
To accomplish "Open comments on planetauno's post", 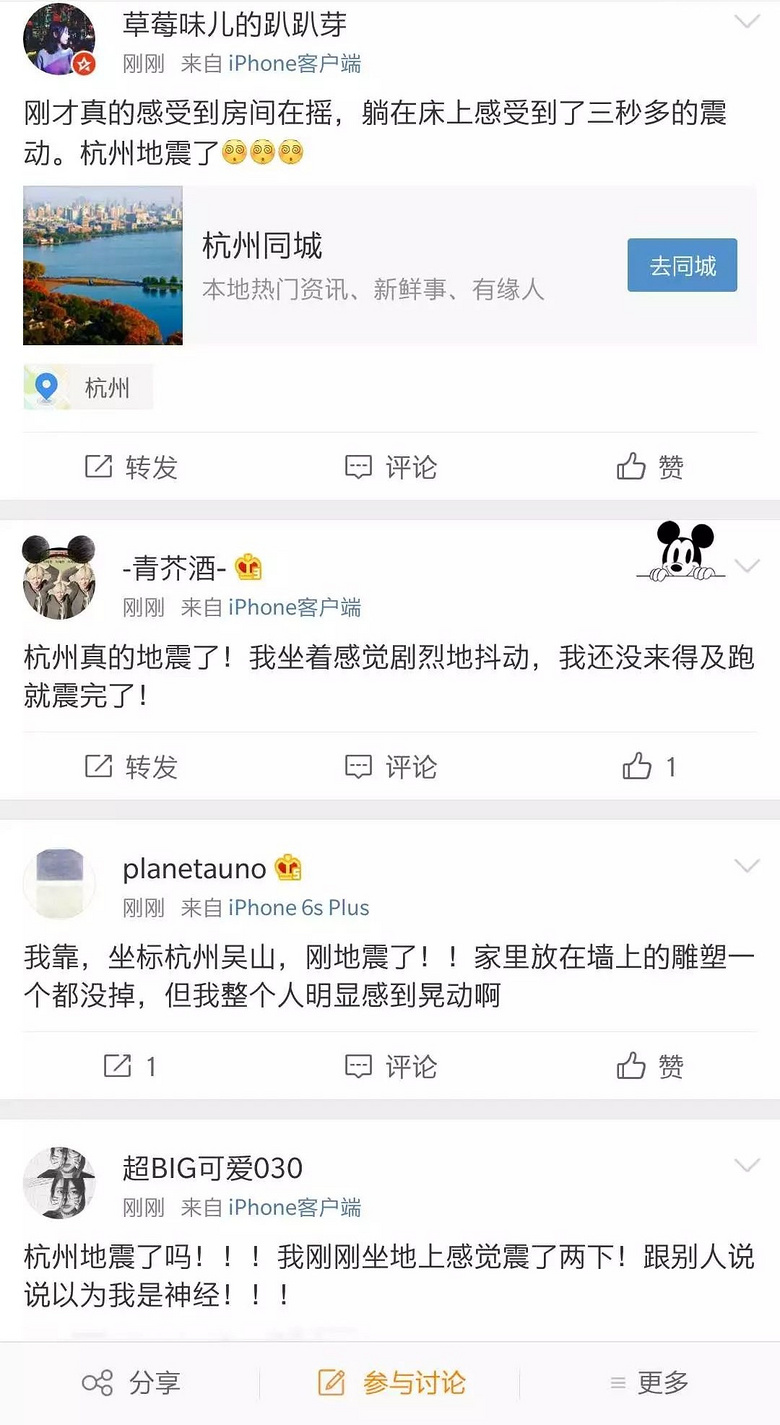I will coord(390,1067).
